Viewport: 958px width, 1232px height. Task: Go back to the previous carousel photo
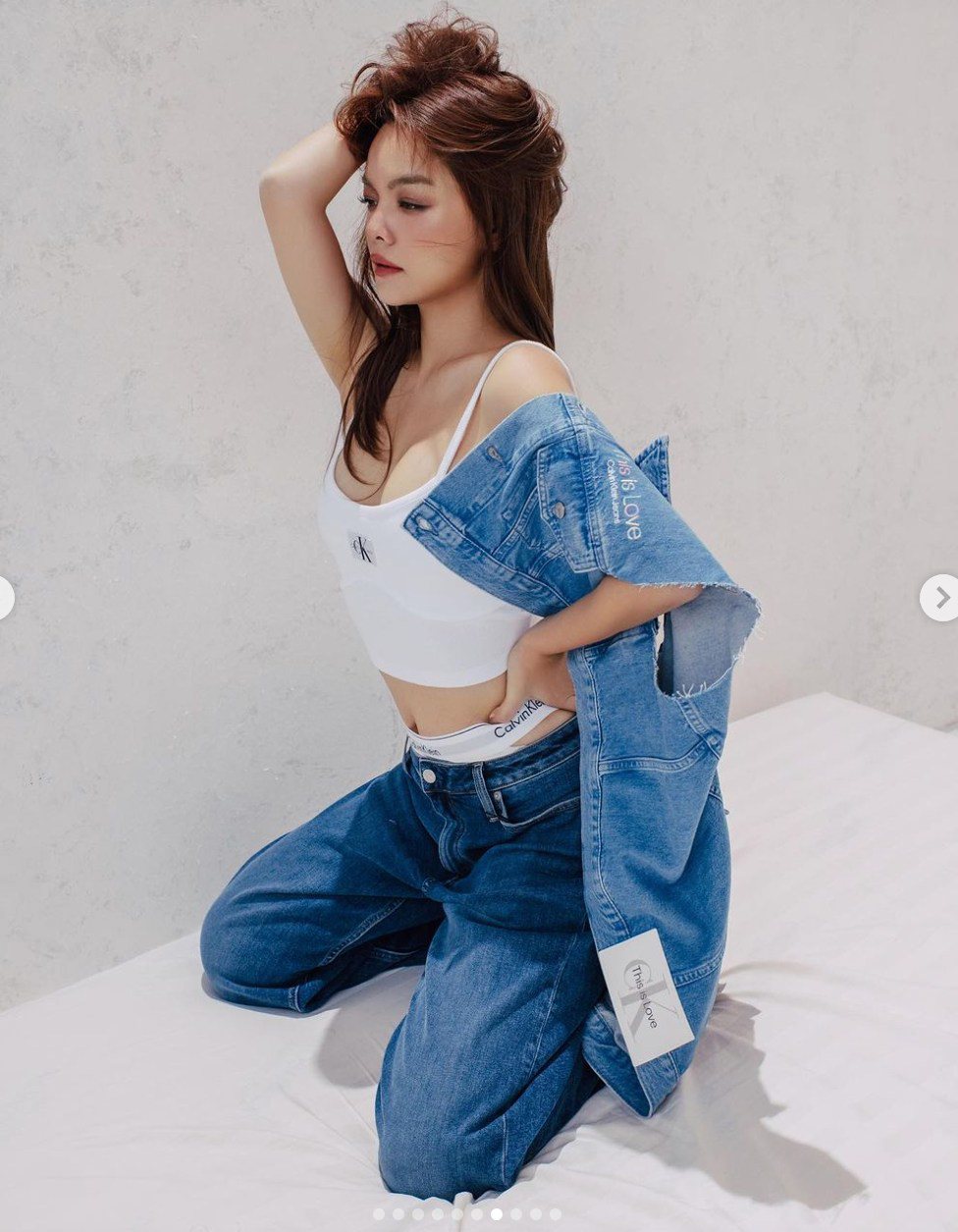click(4, 598)
